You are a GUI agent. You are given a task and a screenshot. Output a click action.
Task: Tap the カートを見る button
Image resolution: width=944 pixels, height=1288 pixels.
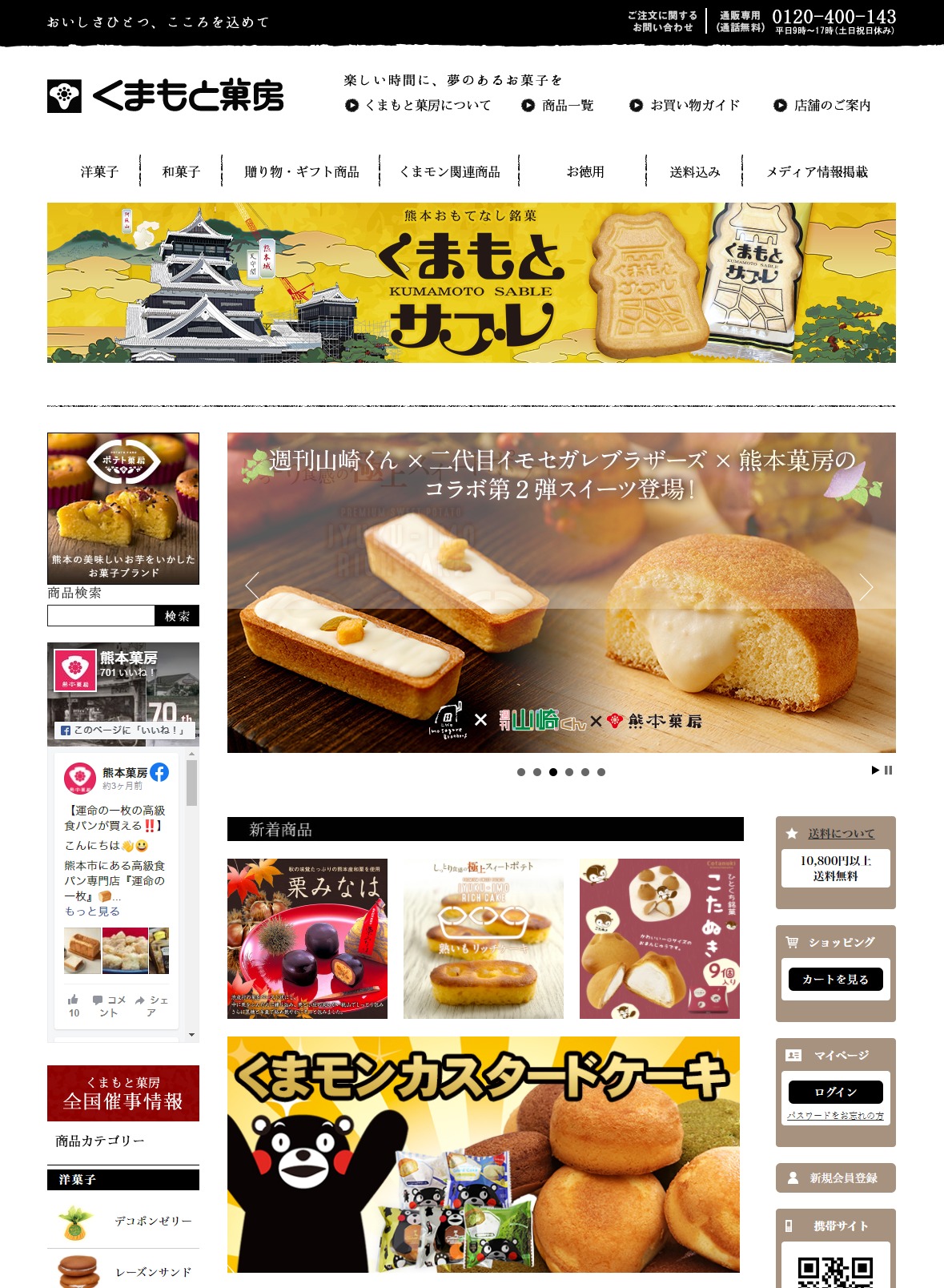click(x=835, y=980)
